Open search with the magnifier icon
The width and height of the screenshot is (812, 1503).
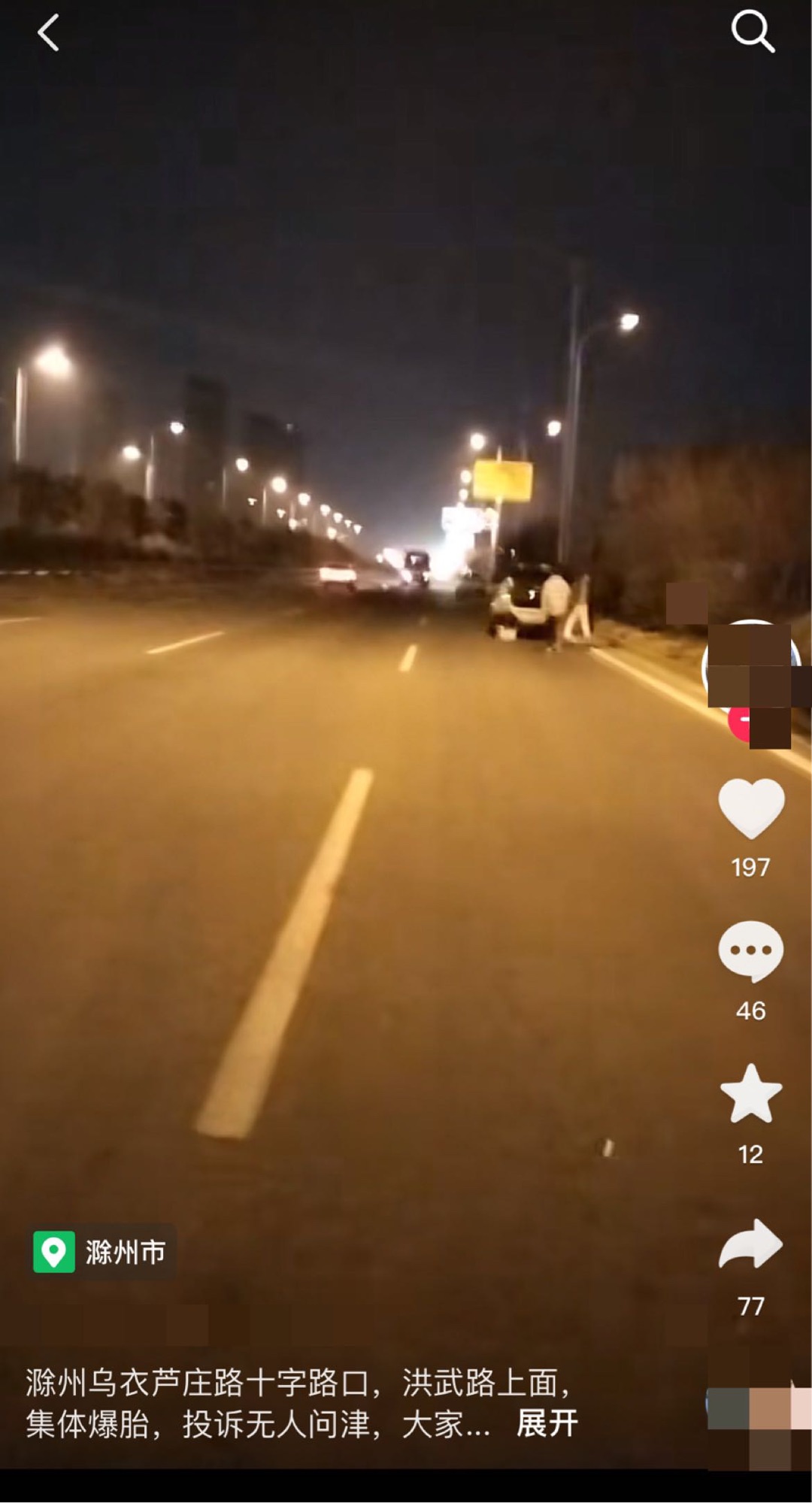(x=753, y=32)
